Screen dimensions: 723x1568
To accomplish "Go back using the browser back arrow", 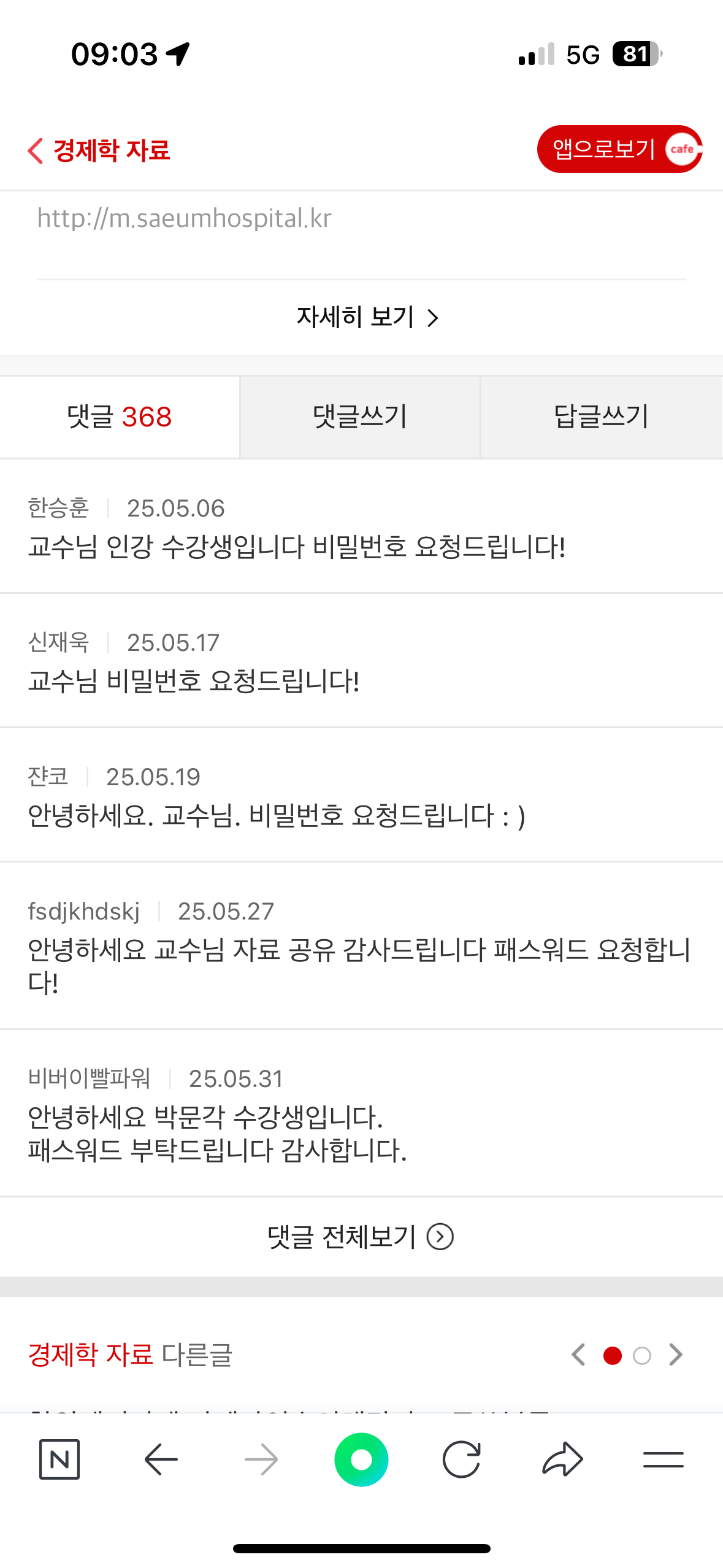I will click(x=161, y=1459).
